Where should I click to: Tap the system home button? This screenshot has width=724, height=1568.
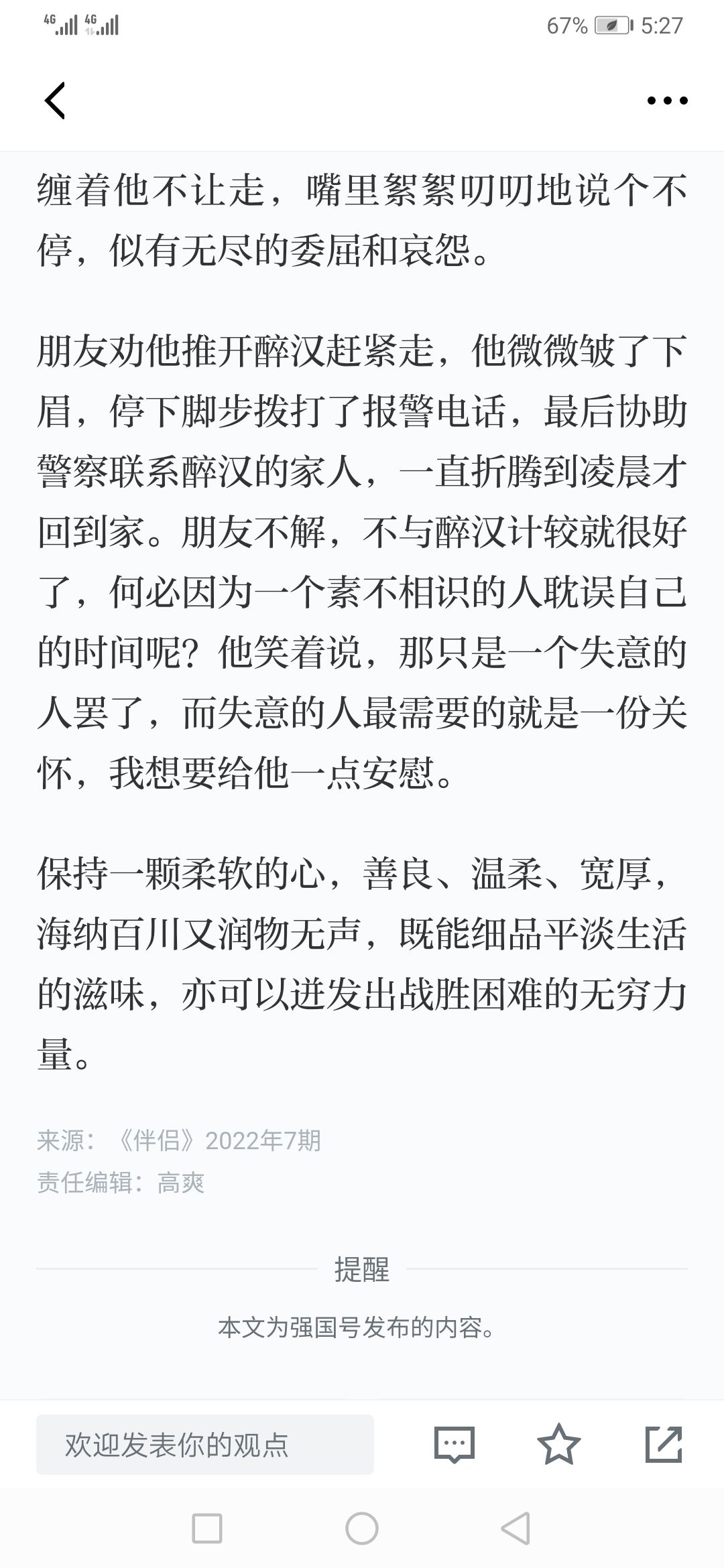point(362,1528)
